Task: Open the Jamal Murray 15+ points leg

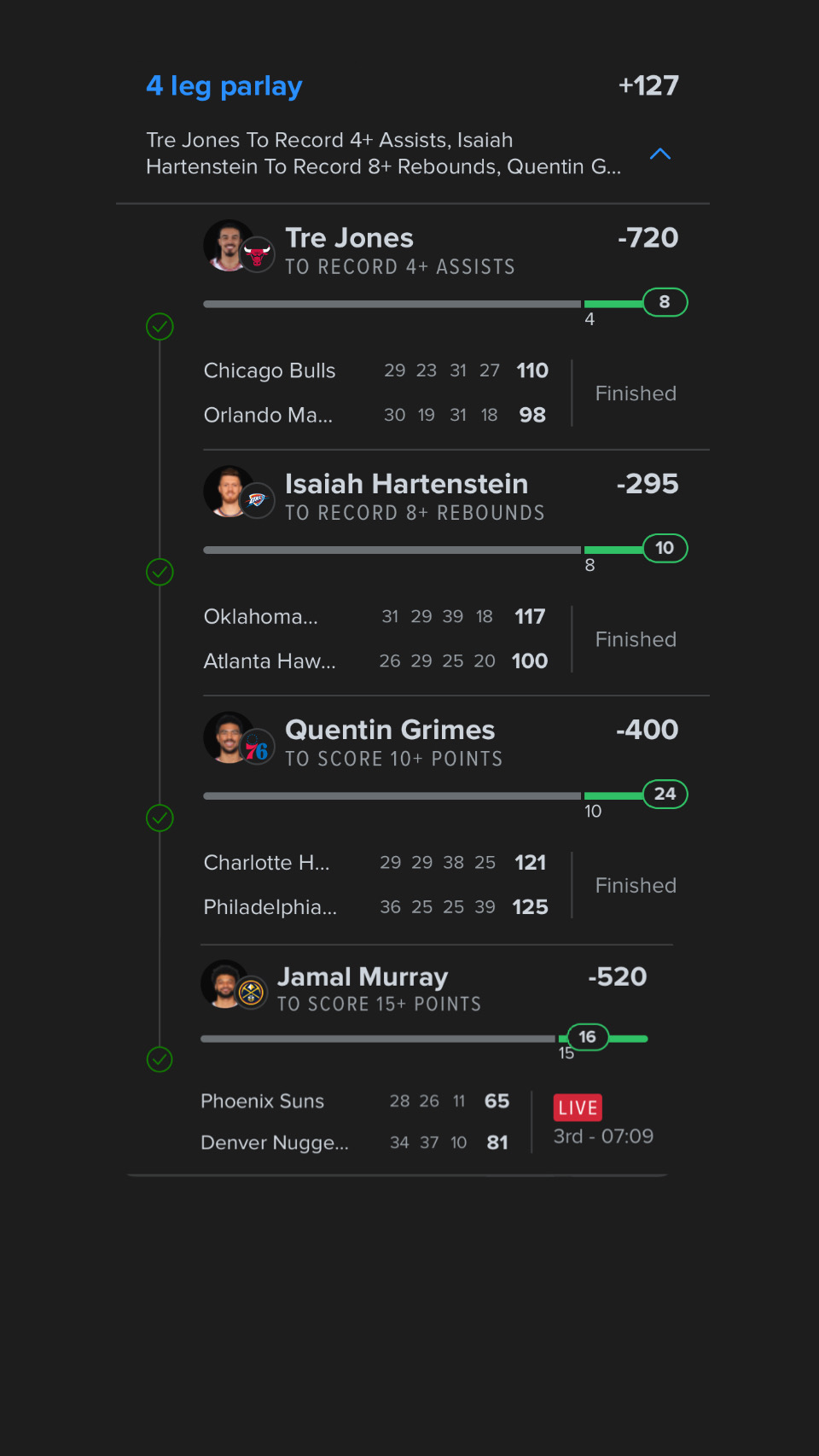Action: pyautogui.click(x=379, y=988)
